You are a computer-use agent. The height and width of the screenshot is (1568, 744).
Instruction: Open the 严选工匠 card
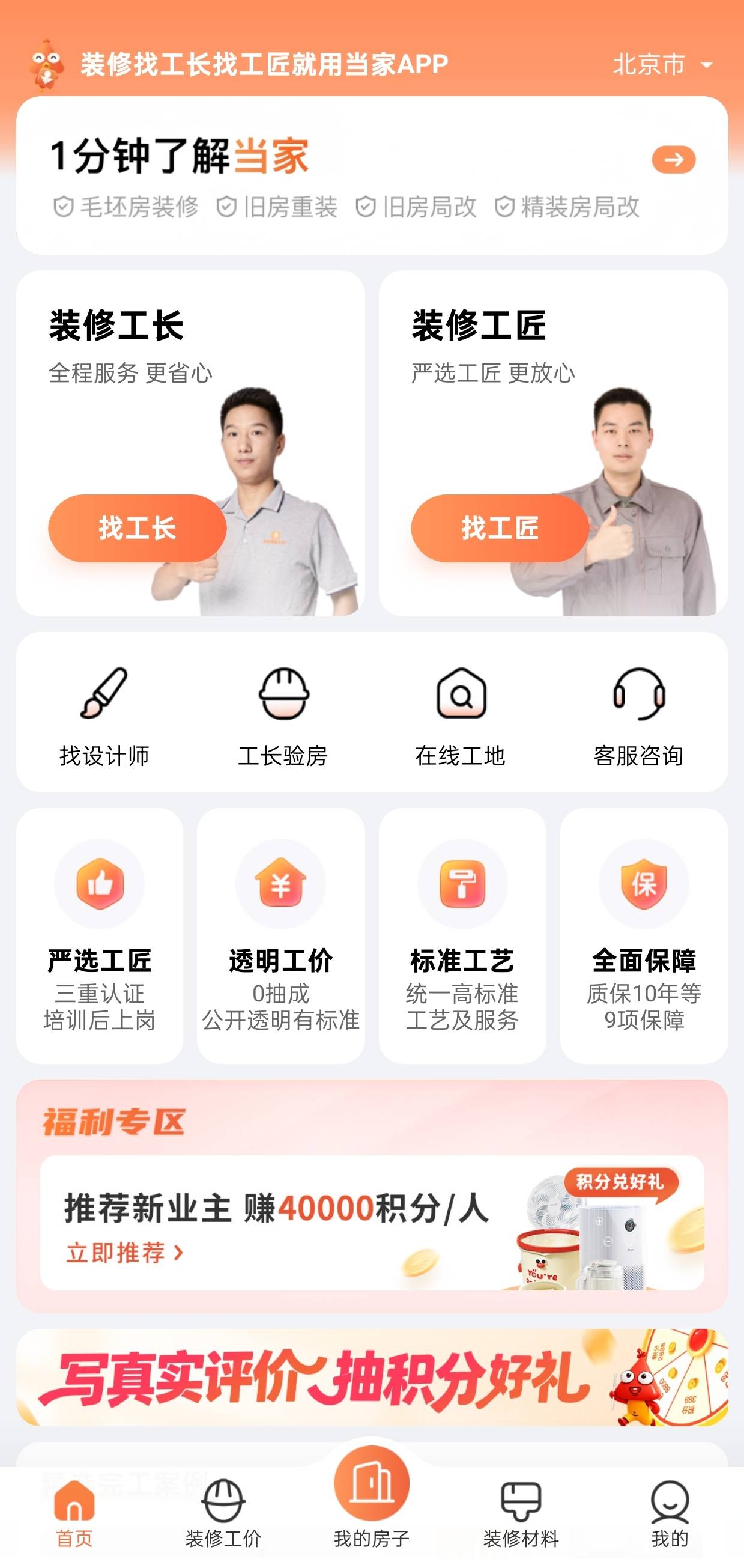pos(100,935)
